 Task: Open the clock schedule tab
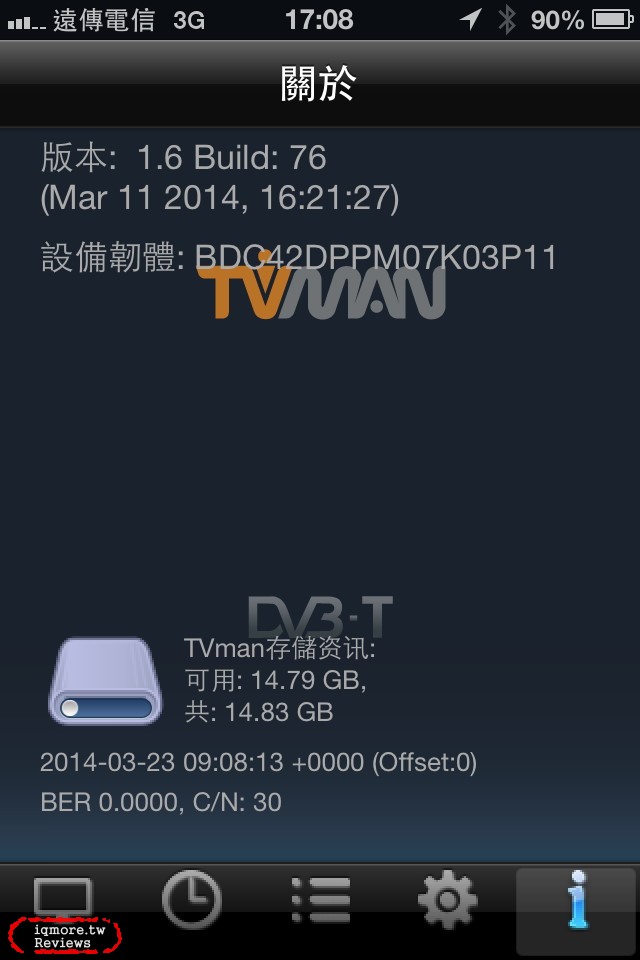click(191, 900)
